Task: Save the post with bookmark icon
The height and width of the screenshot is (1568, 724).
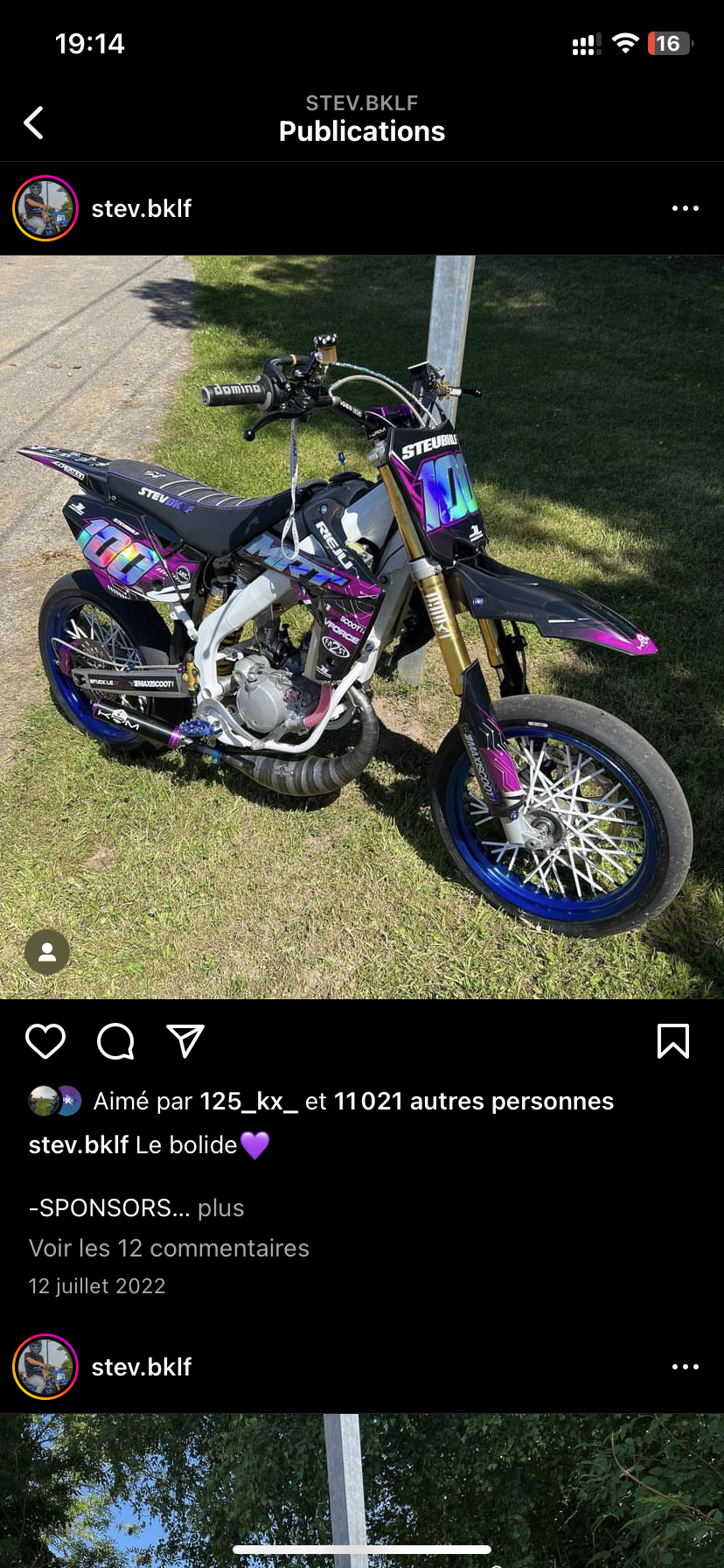Action: click(x=672, y=1041)
